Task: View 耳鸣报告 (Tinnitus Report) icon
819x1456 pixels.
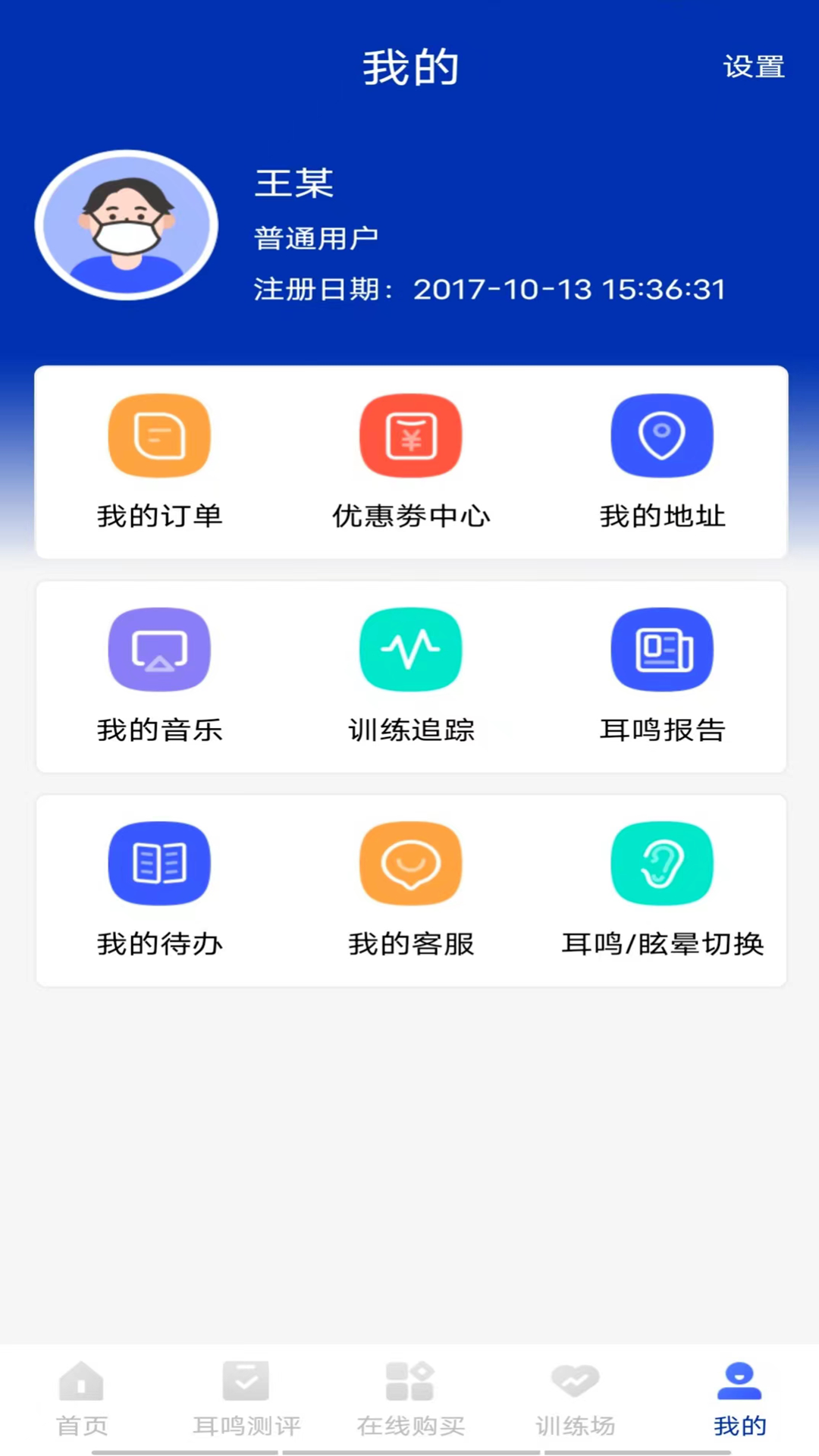Action: (x=662, y=649)
